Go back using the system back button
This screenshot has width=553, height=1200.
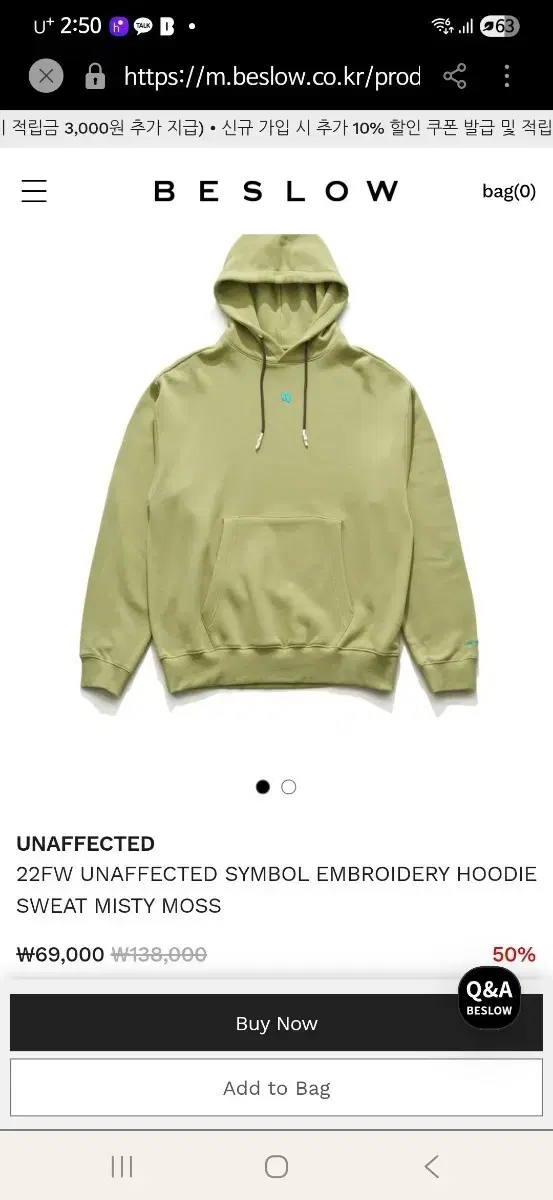[431, 1166]
